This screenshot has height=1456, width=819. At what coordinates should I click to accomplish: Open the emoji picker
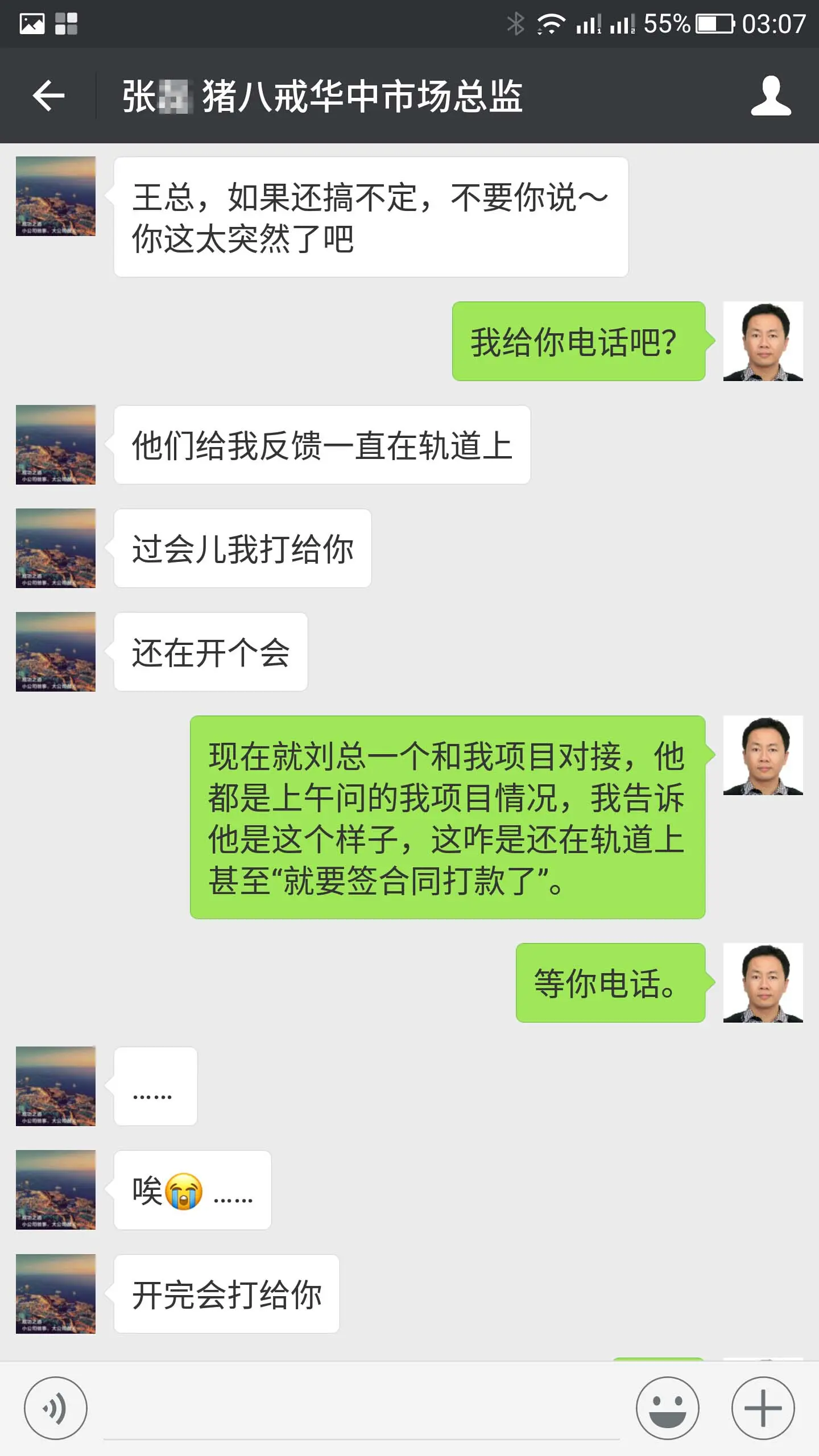point(667,1408)
